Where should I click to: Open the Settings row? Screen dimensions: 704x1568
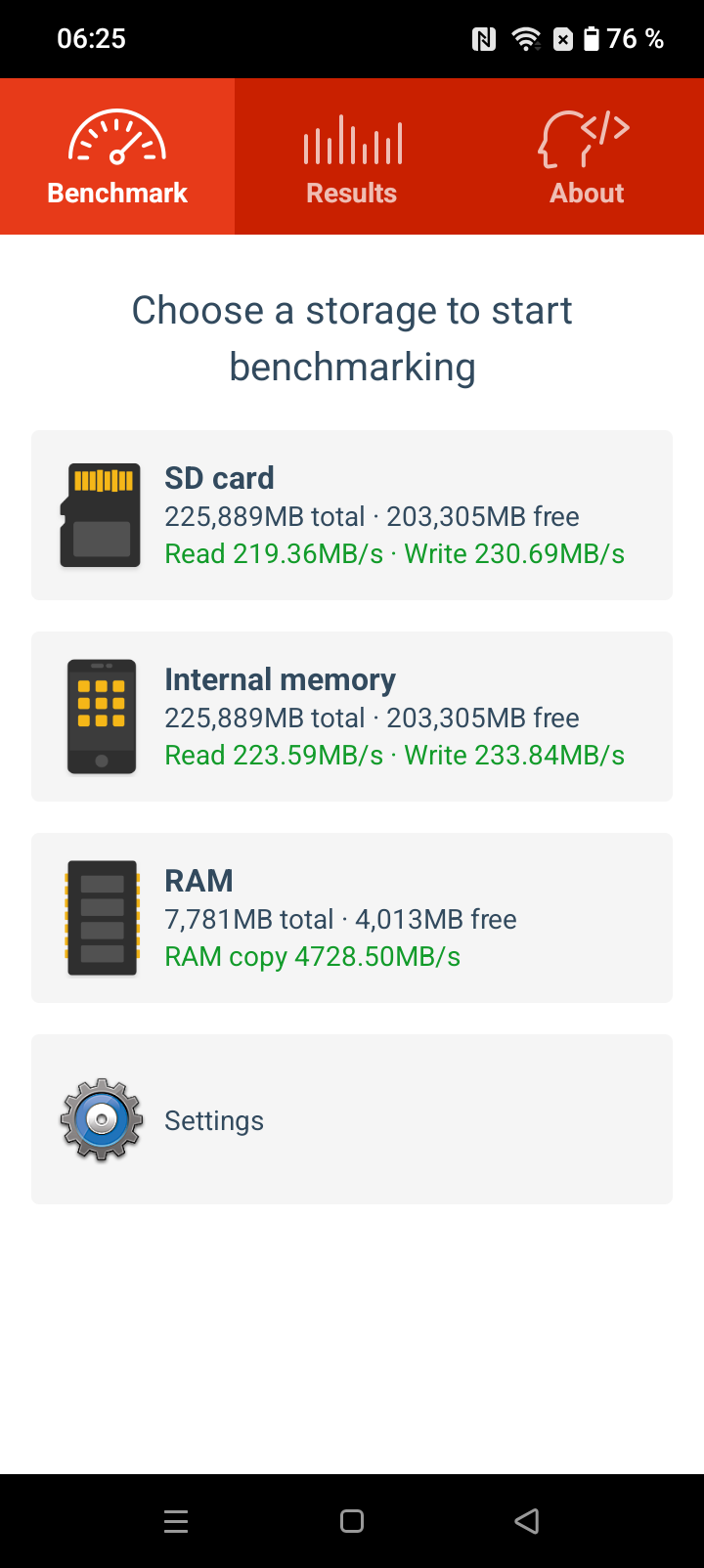pyautogui.click(x=352, y=1119)
